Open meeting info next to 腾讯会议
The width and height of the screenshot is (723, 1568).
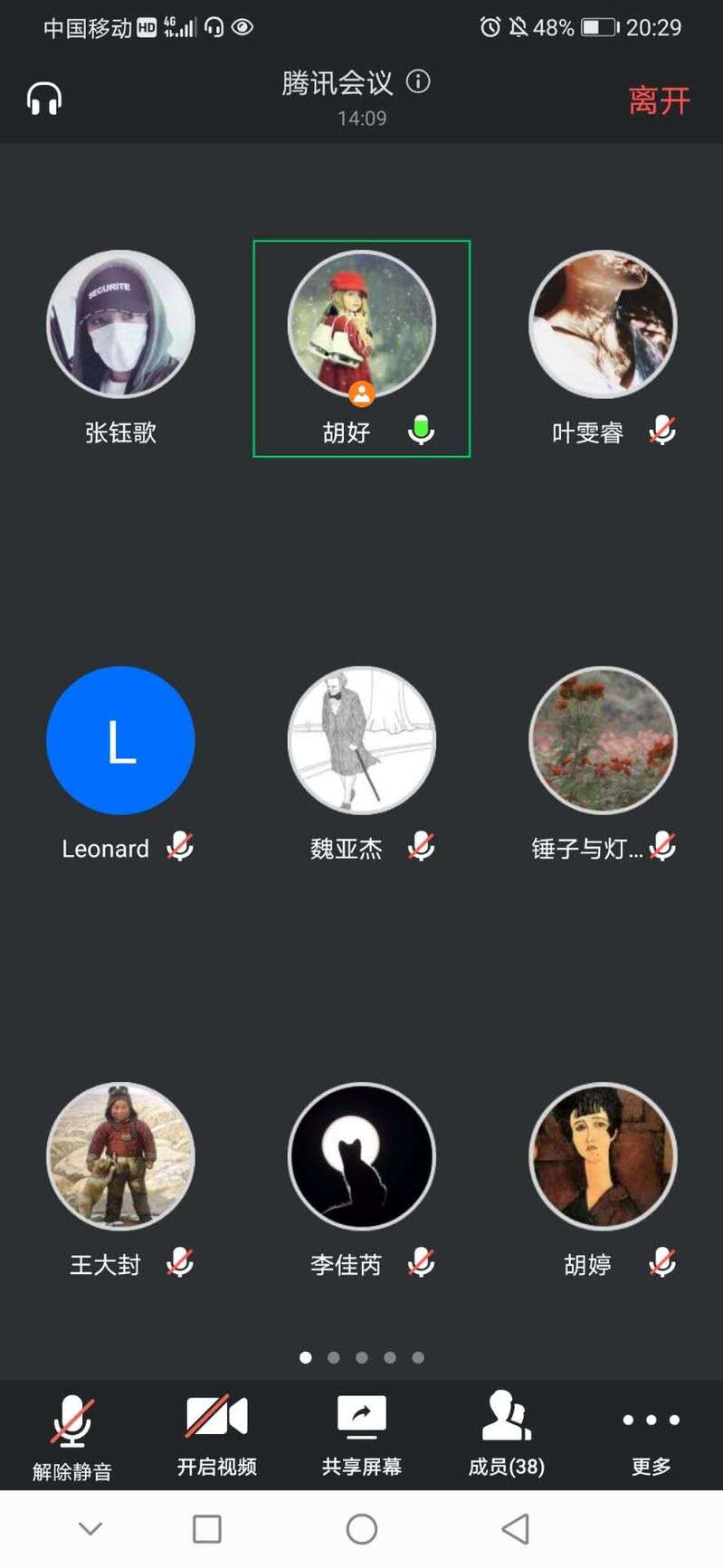point(418,81)
